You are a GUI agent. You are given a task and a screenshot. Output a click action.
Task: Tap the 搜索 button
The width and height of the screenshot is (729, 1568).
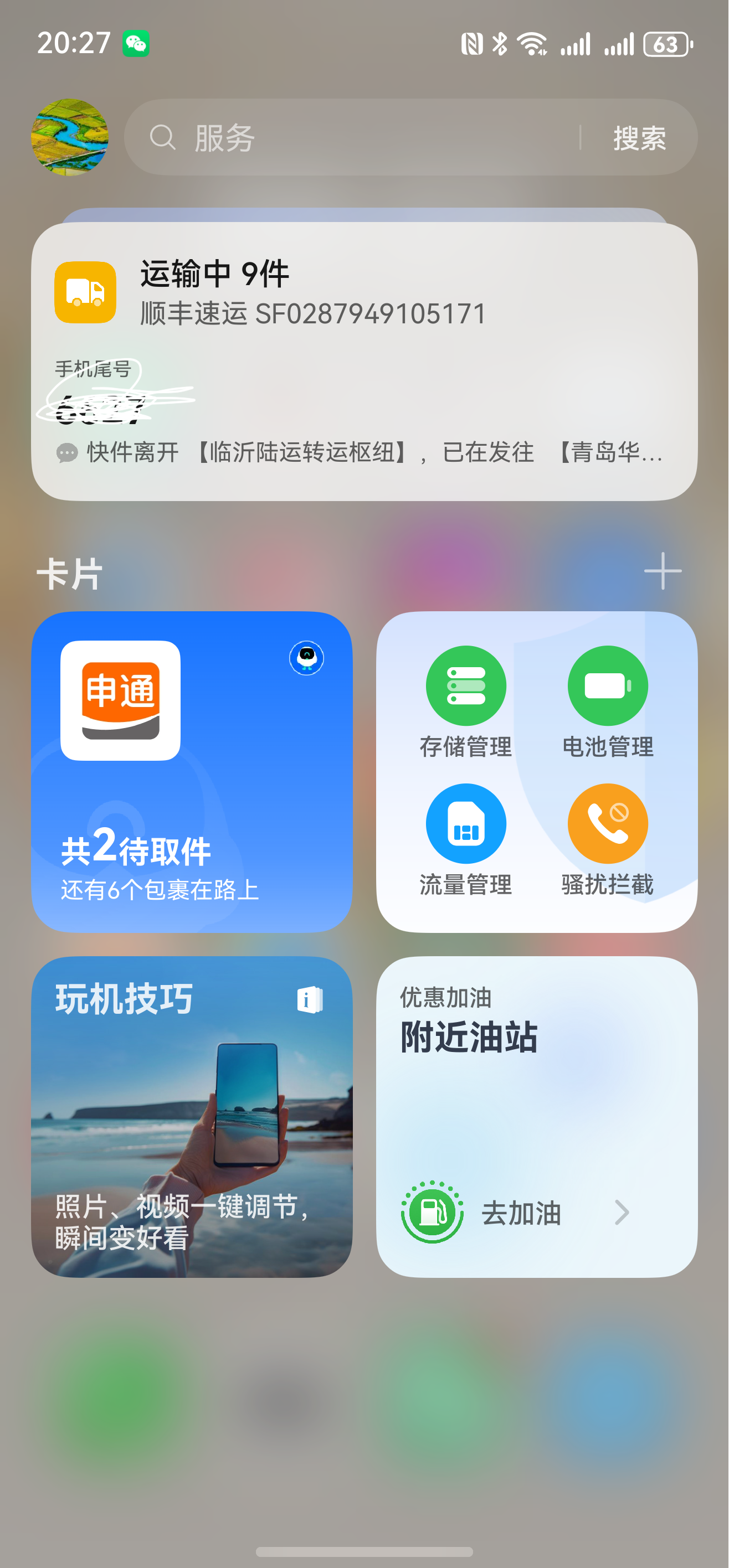pos(639,138)
